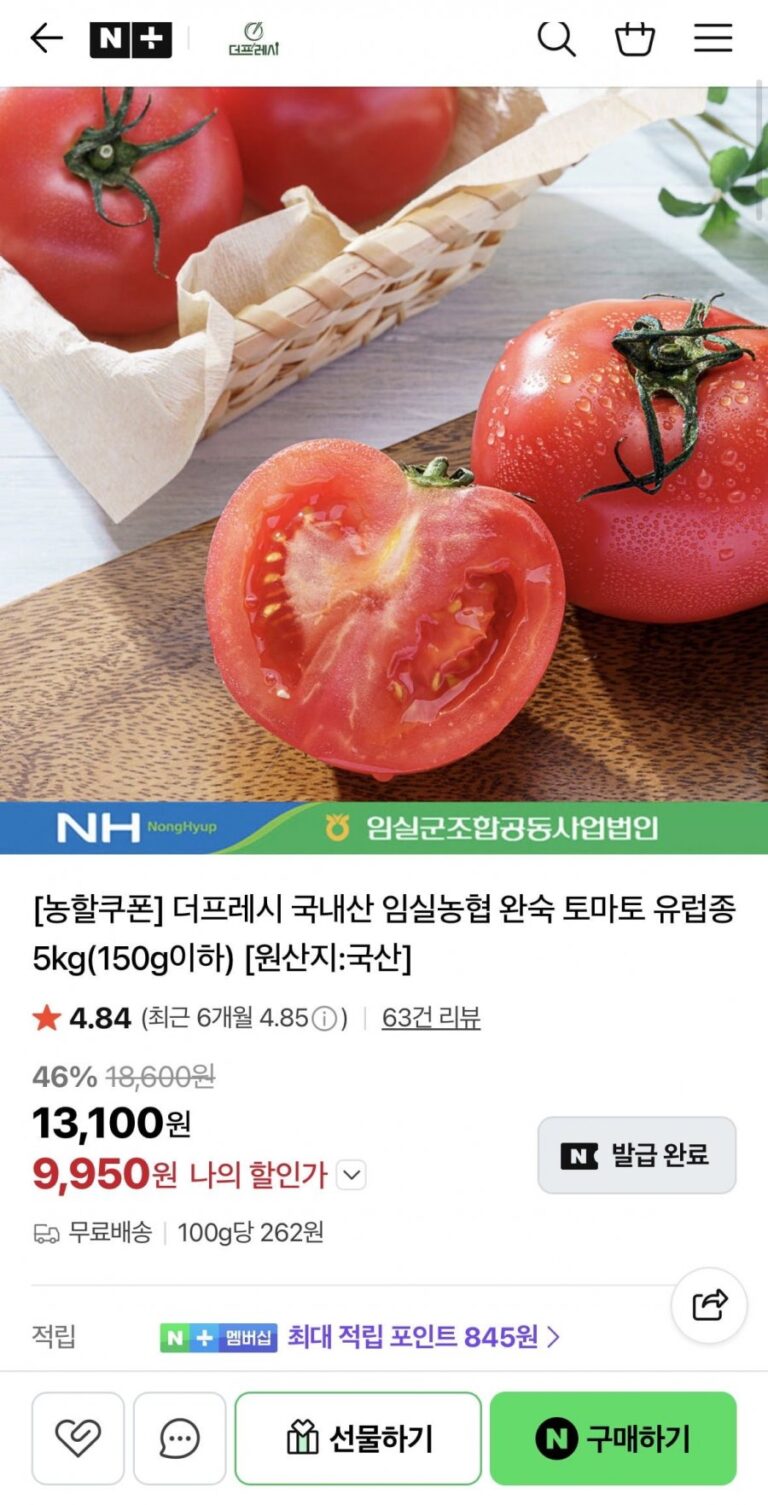Screen dimensions: 768x1505
Task: Share this product
Action: [x=709, y=1305]
